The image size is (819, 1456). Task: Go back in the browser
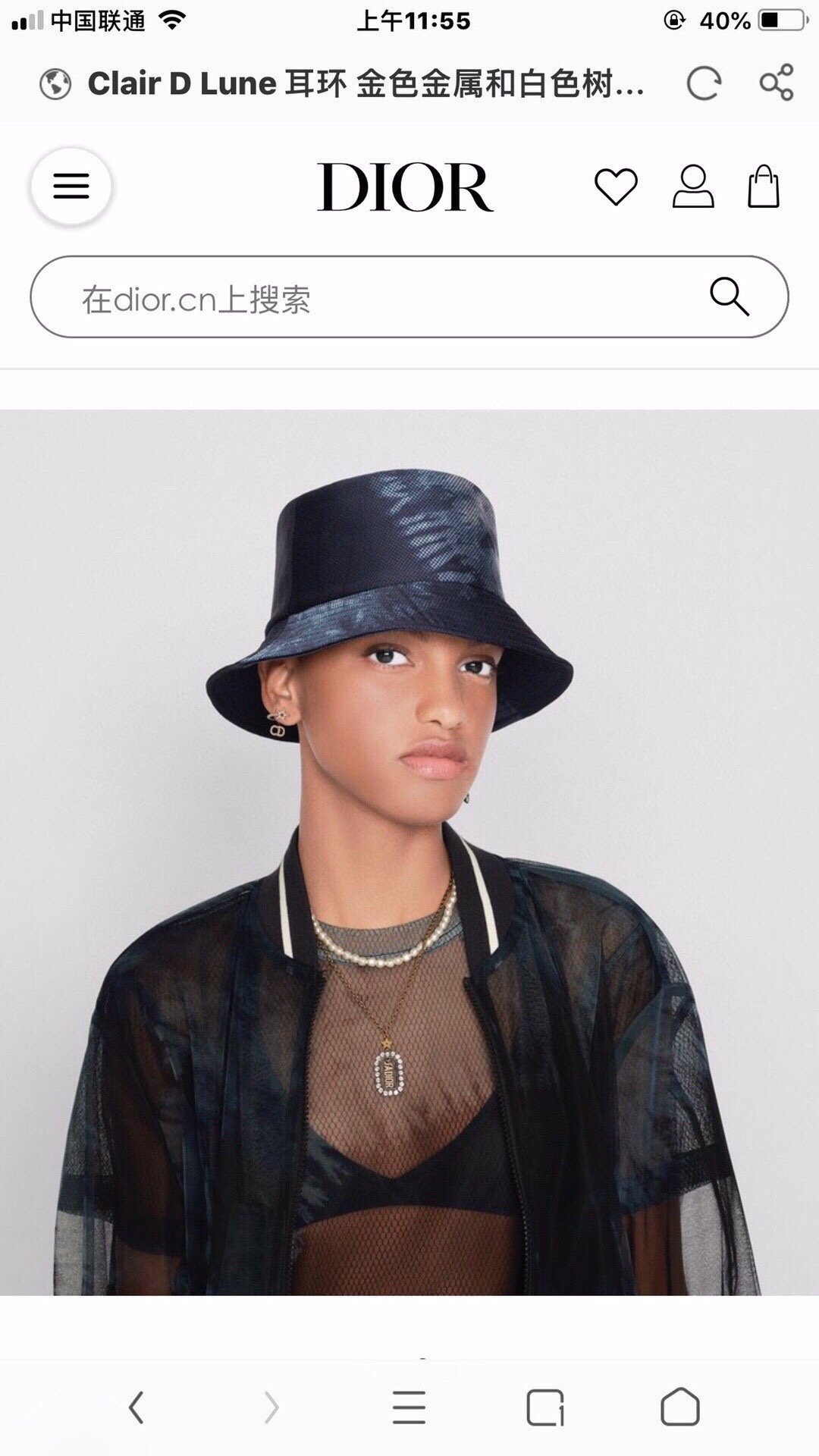click(x=136, y=1407)
